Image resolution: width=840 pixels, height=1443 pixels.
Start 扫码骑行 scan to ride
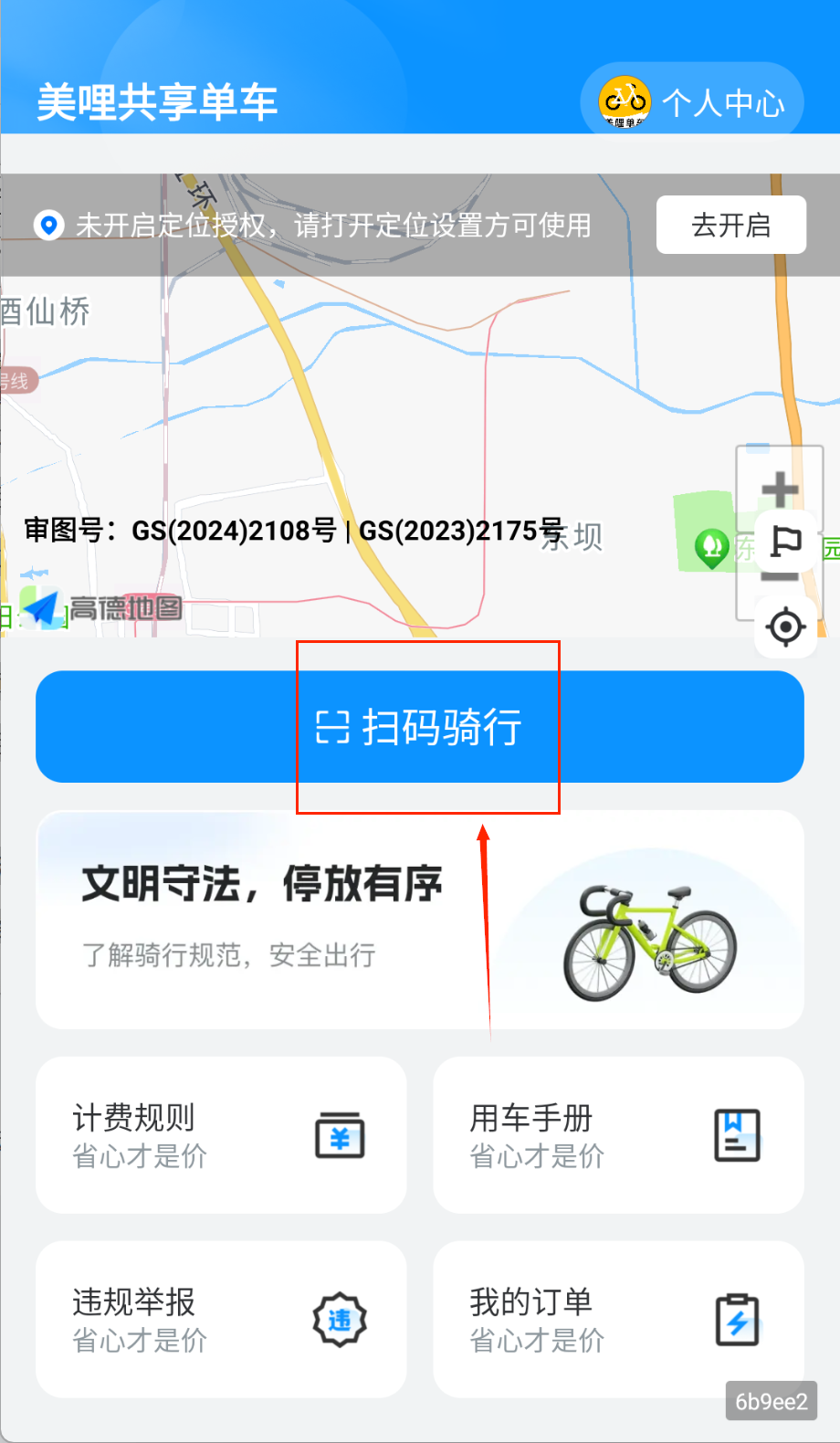[420, 727]
